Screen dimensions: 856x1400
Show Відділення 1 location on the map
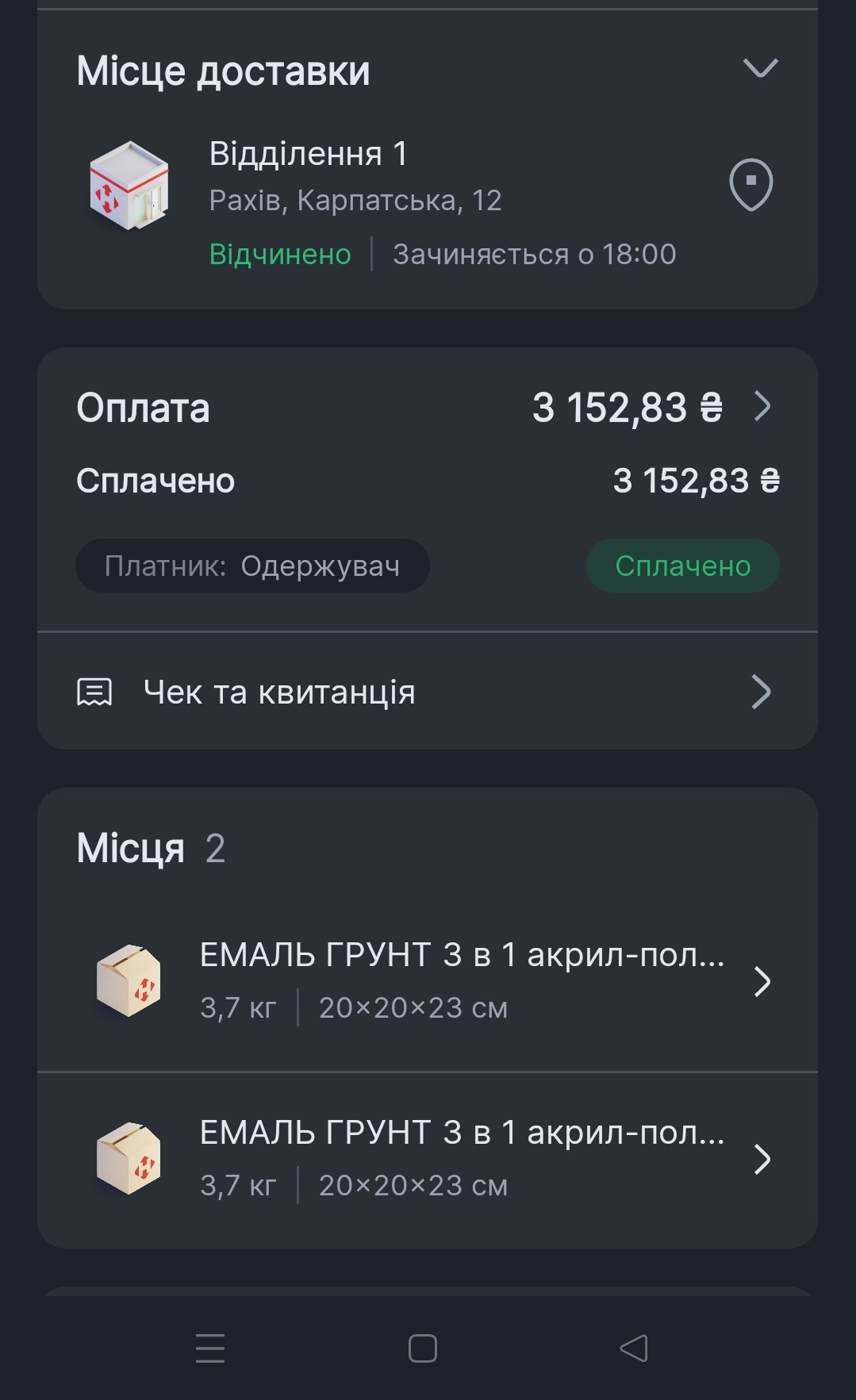[x=750, y=185]
